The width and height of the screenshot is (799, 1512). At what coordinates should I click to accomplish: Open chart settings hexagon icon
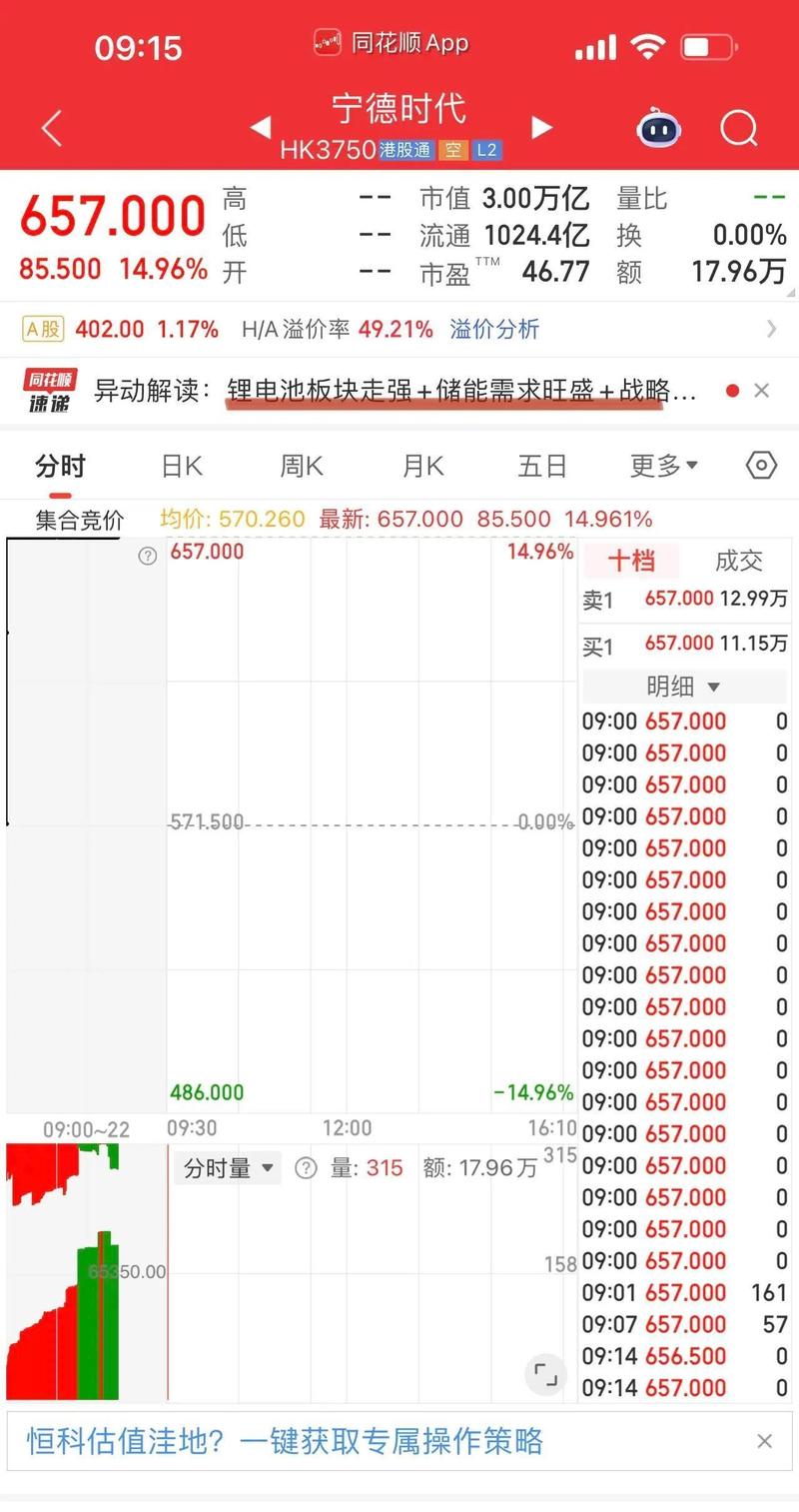(761, 466)
